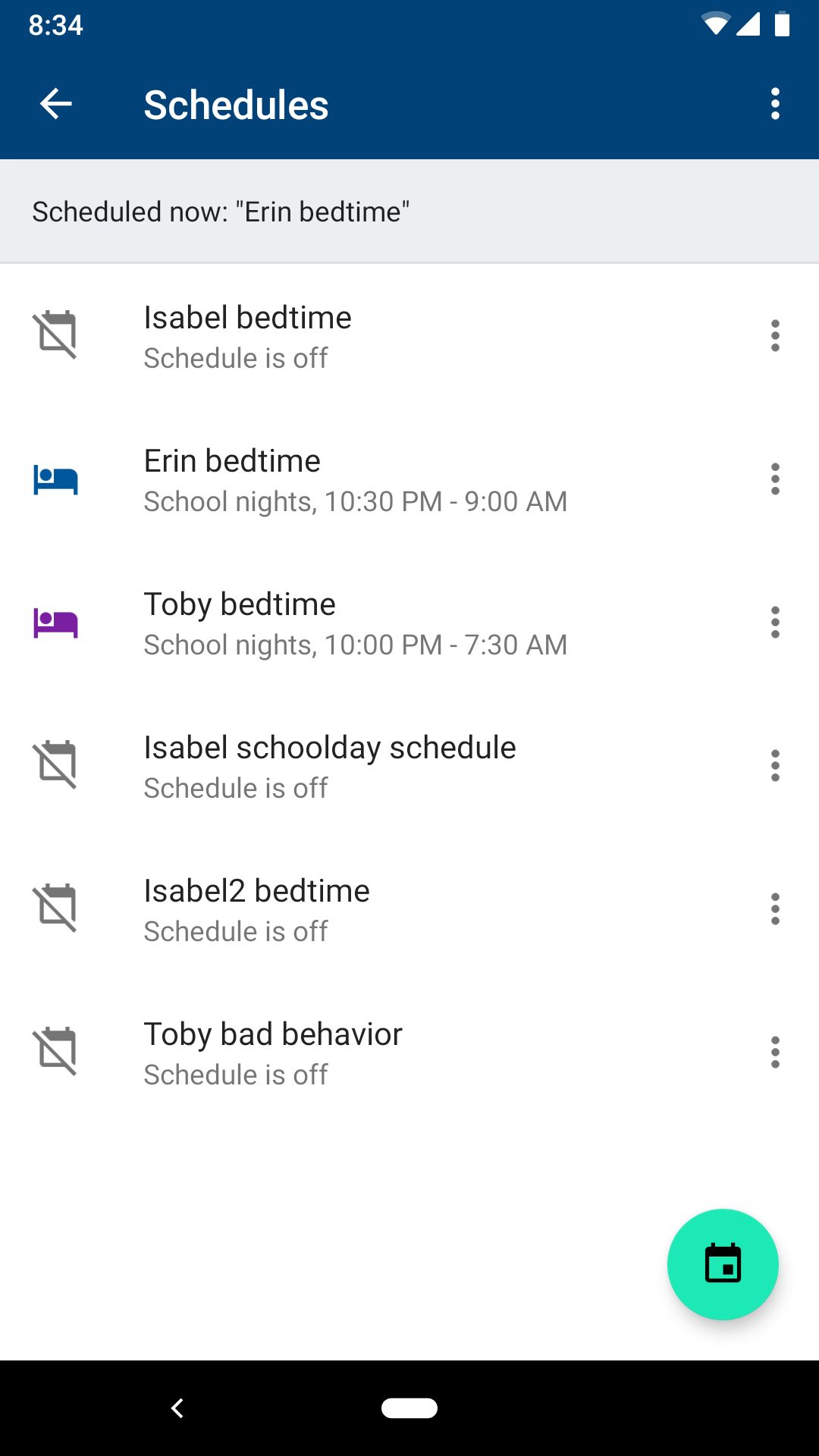
Task: Go to the home screen via the home pill
Action: [409, 1408]
